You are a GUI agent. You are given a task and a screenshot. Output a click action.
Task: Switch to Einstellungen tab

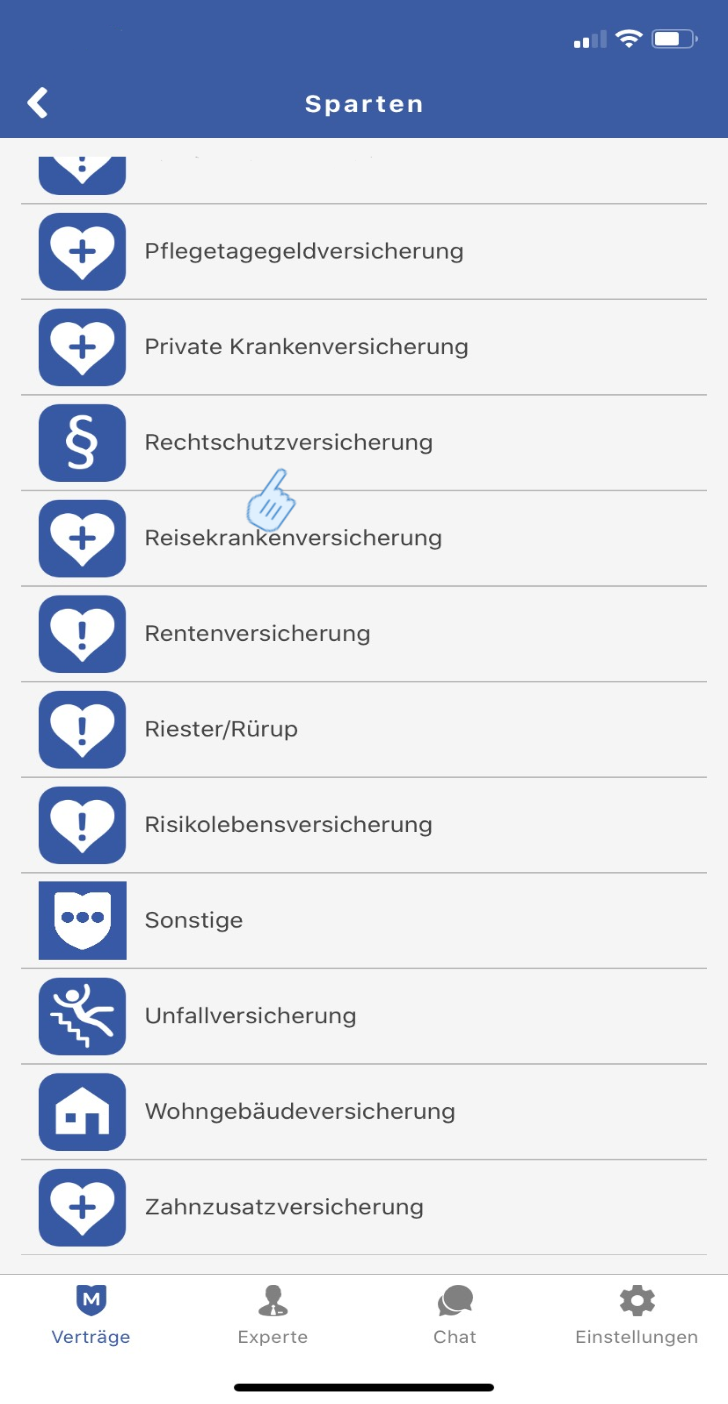636,1315
